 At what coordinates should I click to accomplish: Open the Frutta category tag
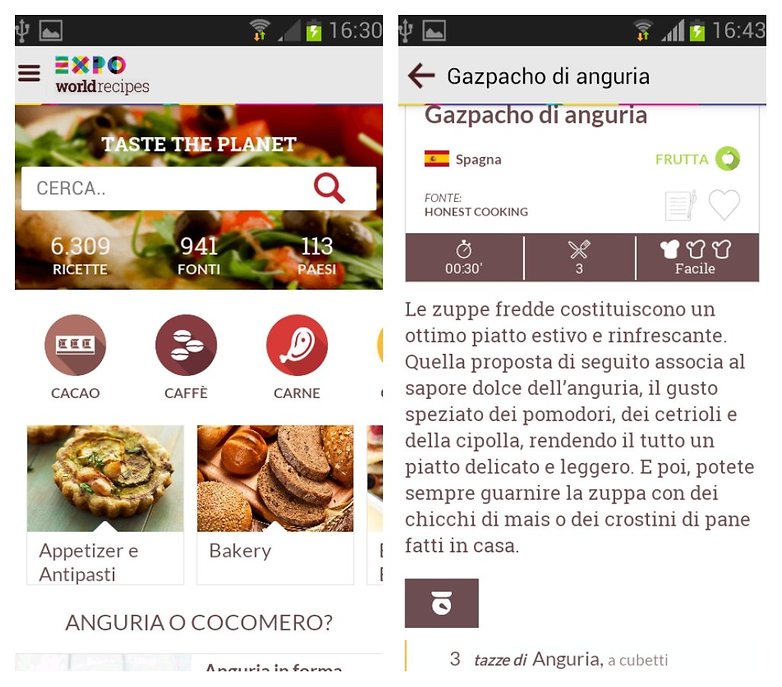pyautogui.click(x=697, y=159)
